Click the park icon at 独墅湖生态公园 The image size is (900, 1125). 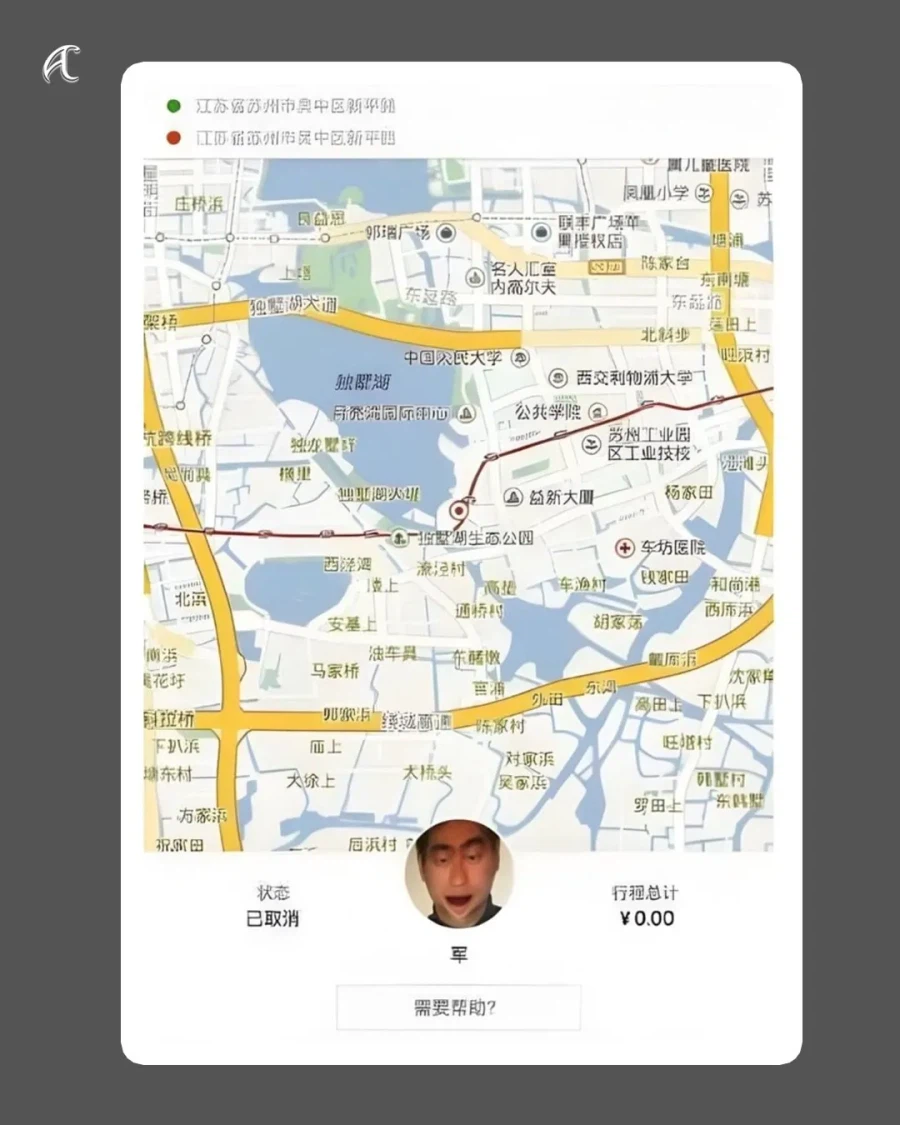pos(398,536)
